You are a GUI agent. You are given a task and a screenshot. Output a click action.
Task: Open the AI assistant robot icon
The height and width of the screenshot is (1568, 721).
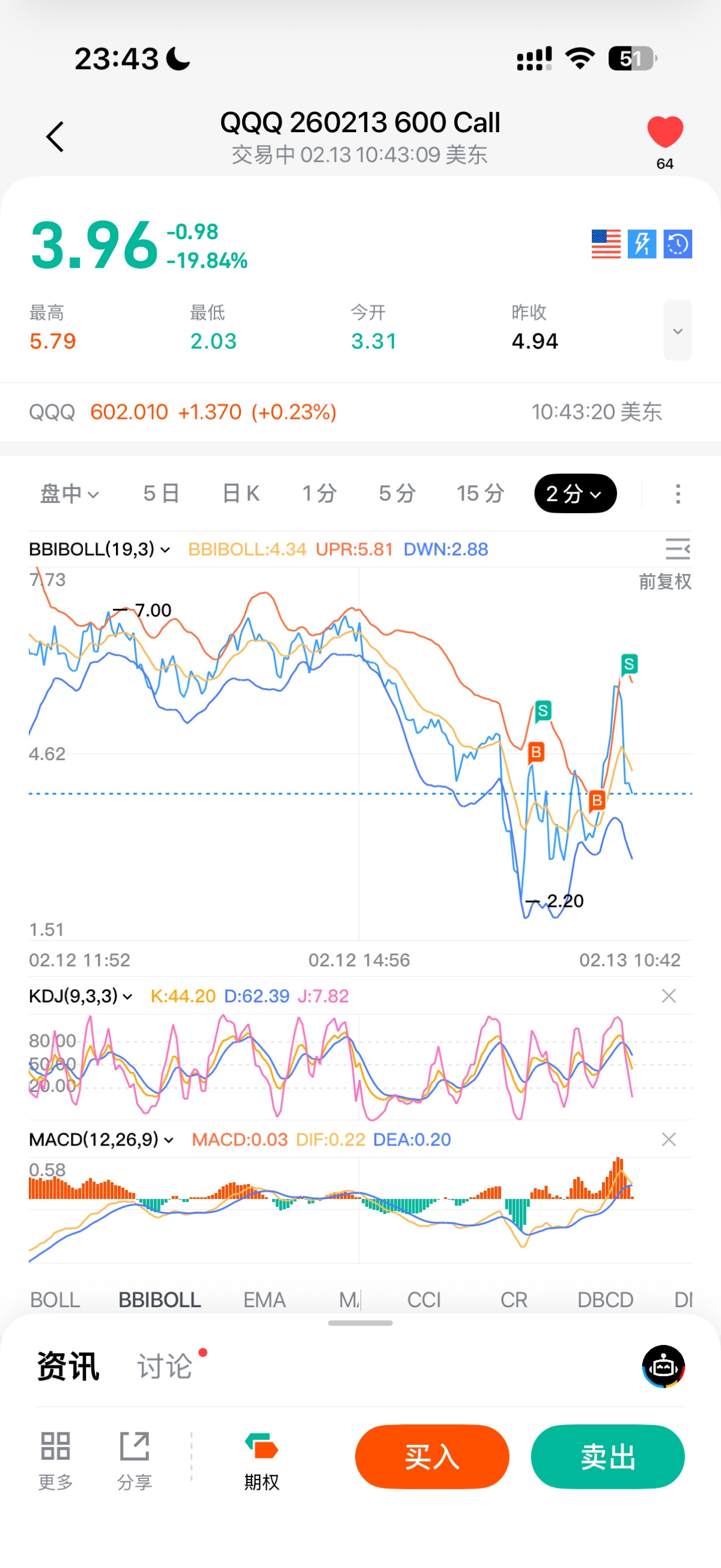click(663, 1366)
